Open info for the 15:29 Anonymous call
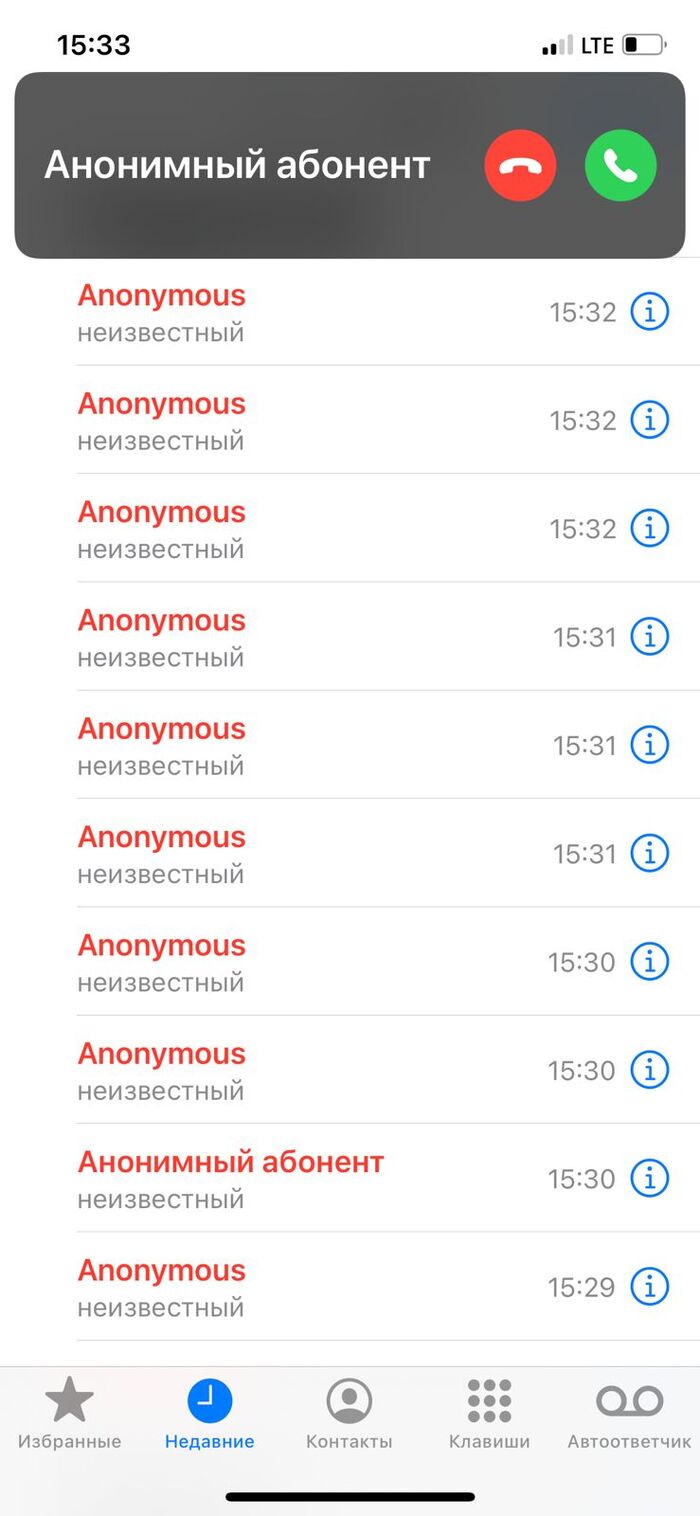Viewport: 700px width, 1516px height. pos(649,1286)
